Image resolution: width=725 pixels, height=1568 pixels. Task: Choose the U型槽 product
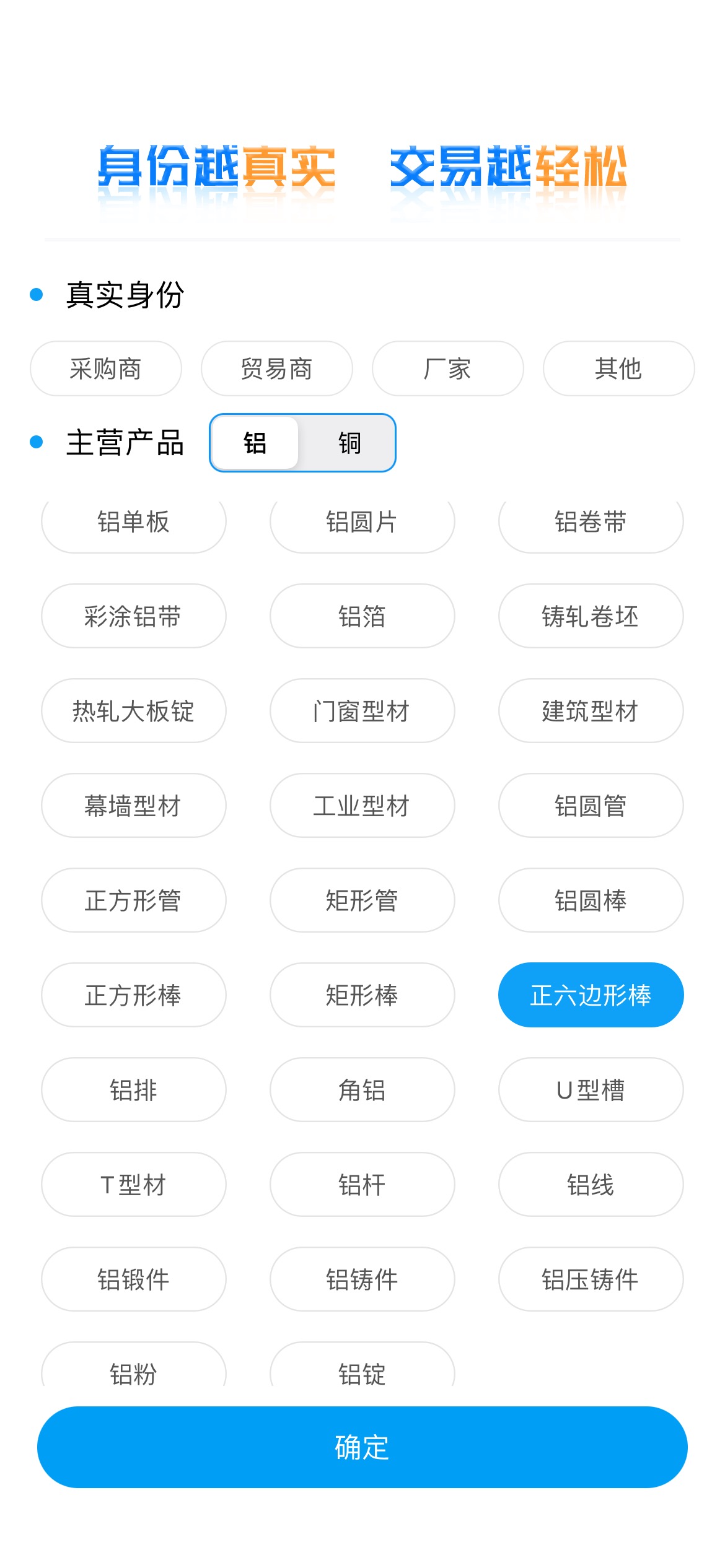[x=591, y=1090]
